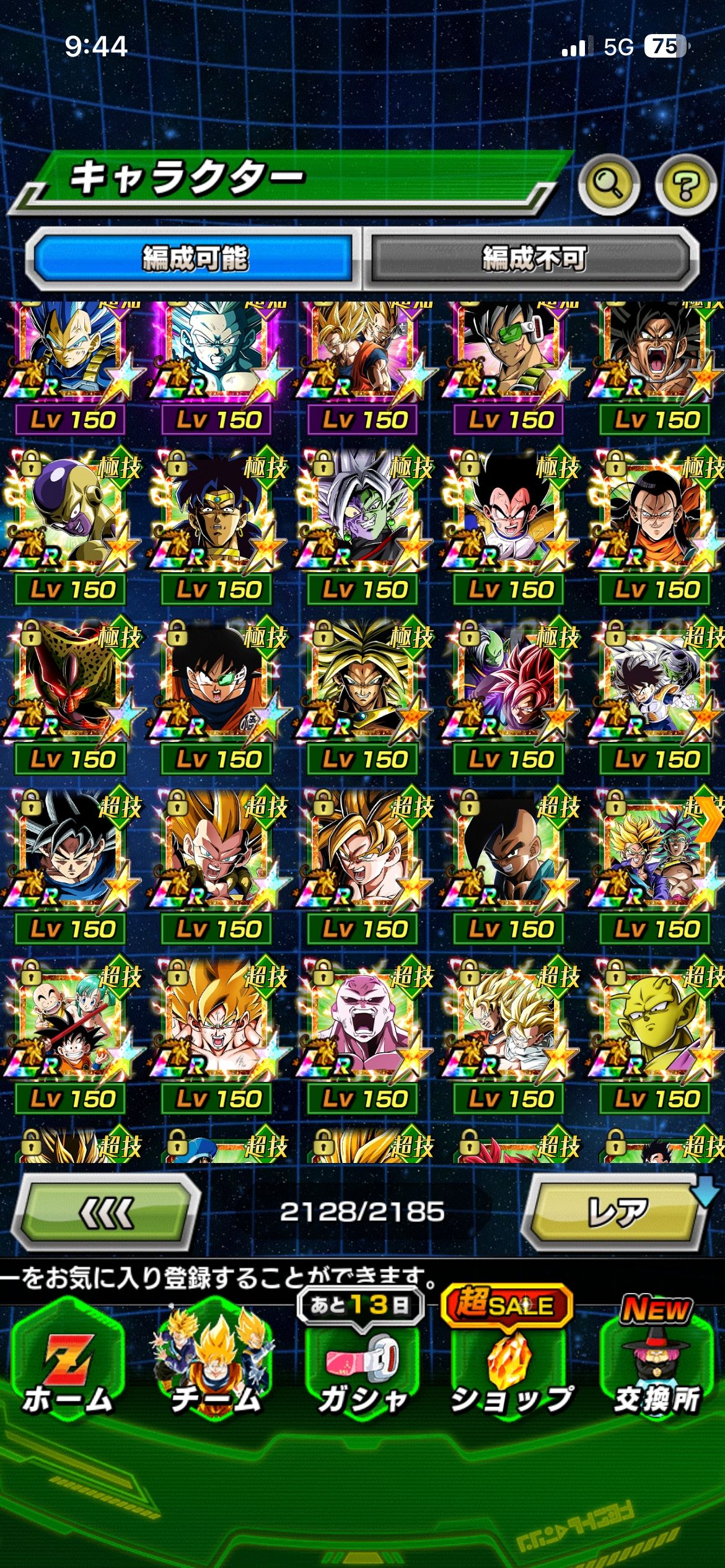Screen dimensions: 725x1568
Task: Switch to the 編成可能 tab
Action: (x=195, y=258)
